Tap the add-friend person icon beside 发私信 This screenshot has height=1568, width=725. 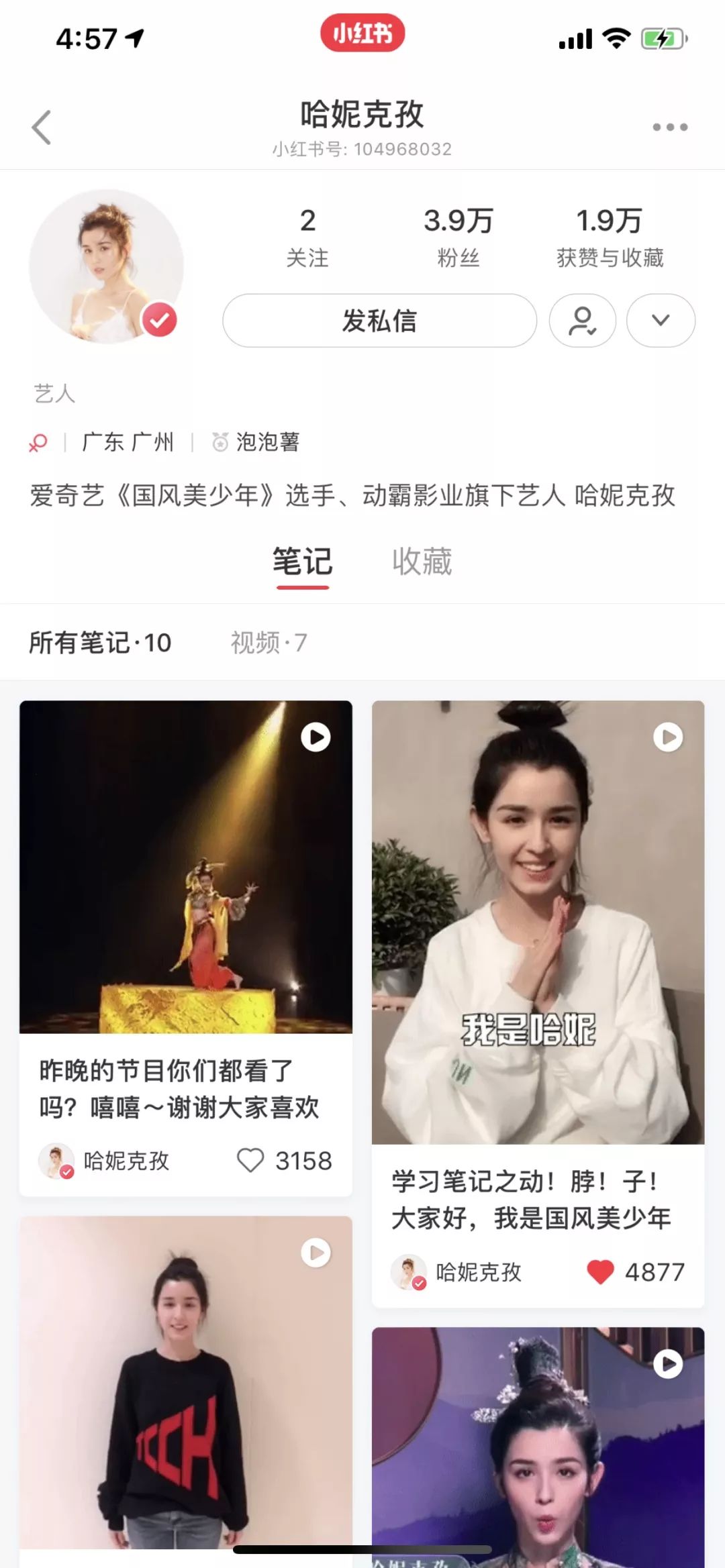click(x=583, y=321)
